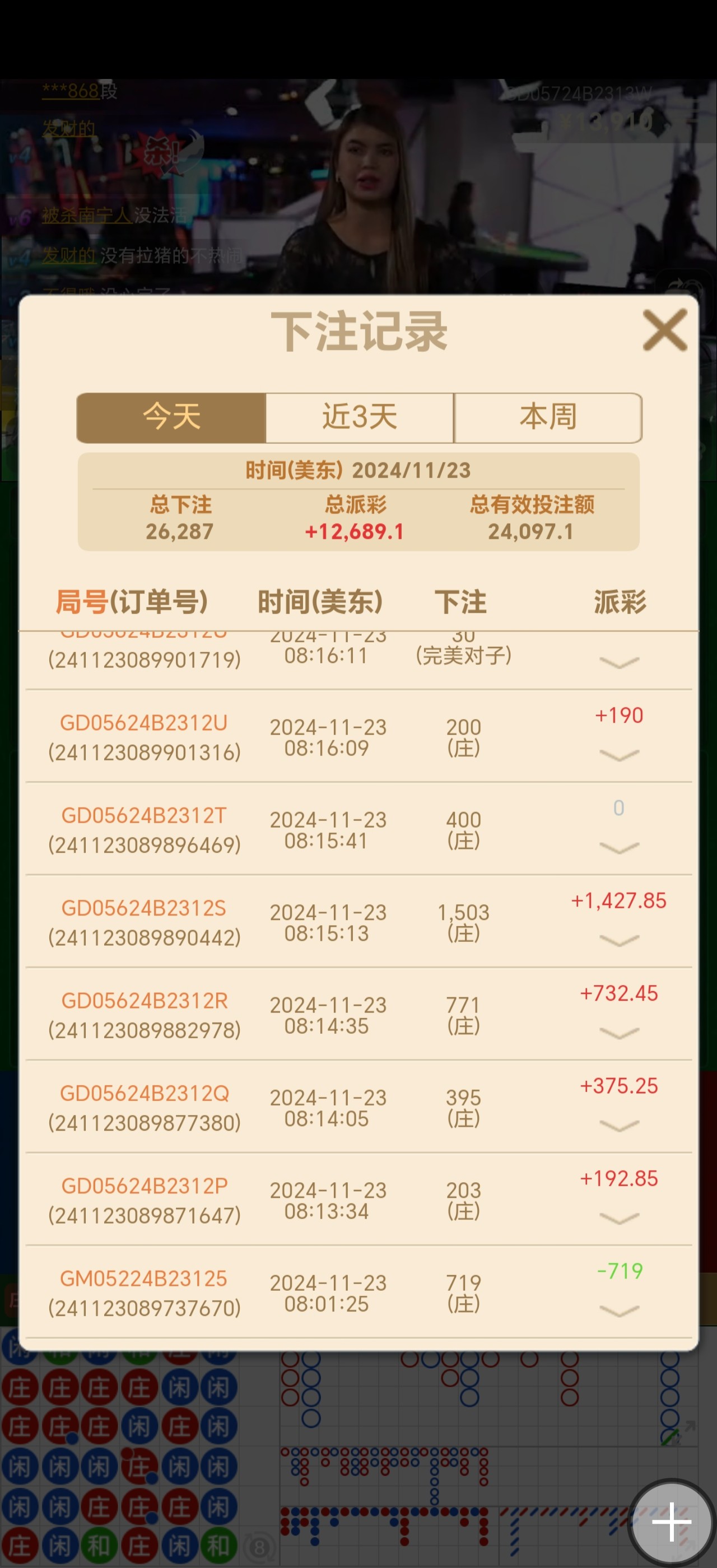Expand details for order GM05224B23125

(x=618, y=1311)
